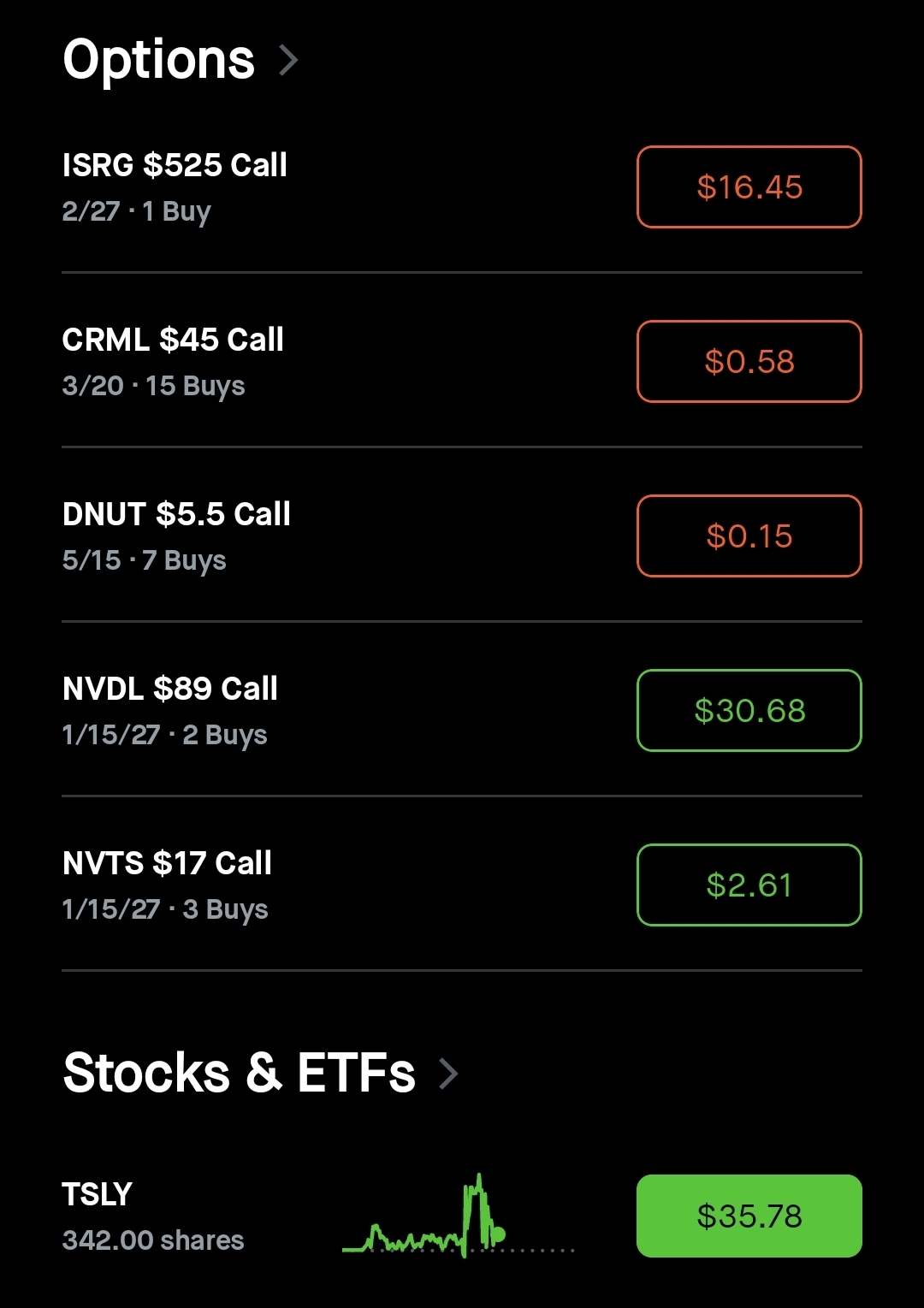
Task: Open the DNUT $5.5 Call position
Action: coord(176,536)
